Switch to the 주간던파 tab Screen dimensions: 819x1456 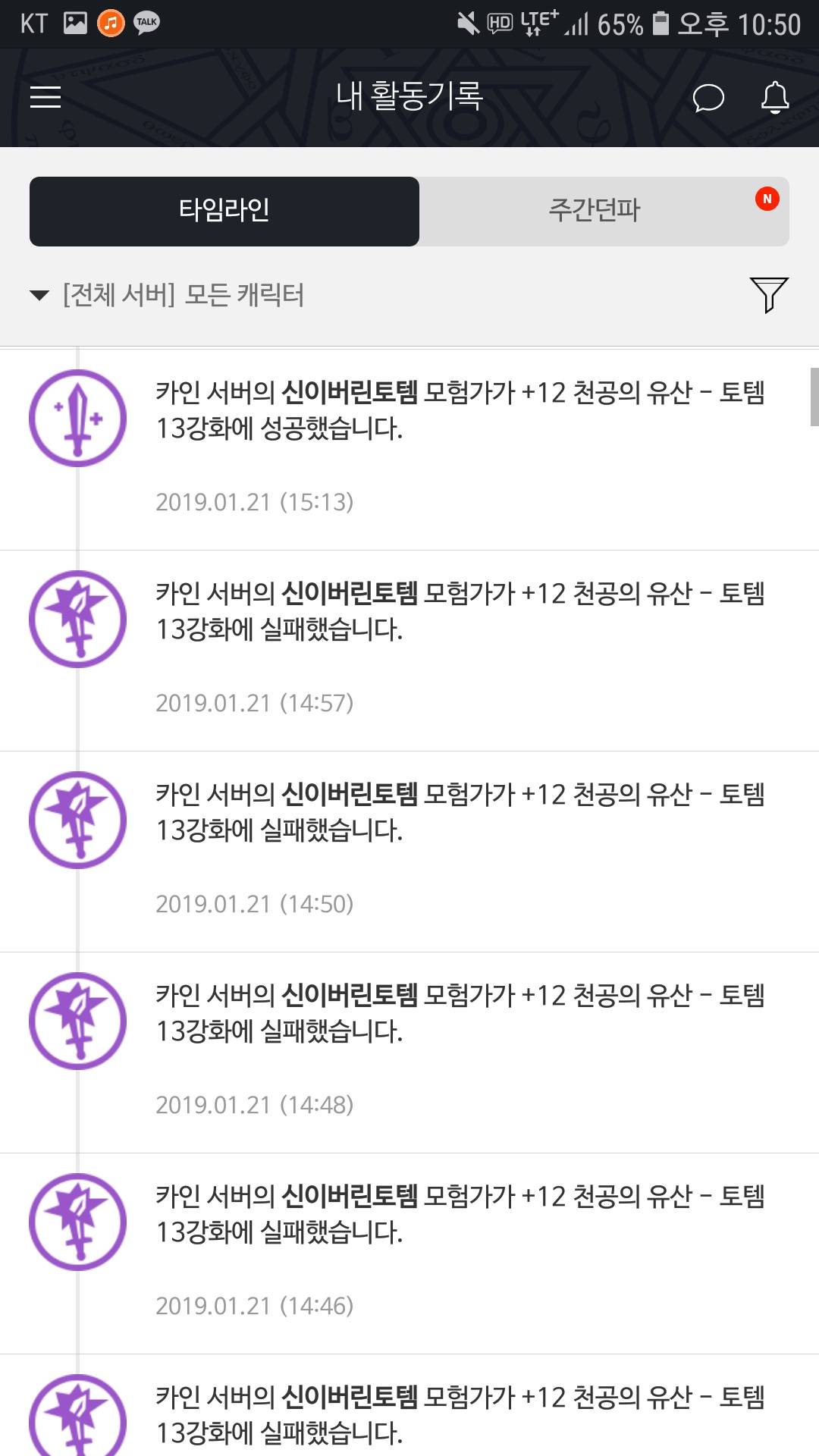tap(604, 212)
